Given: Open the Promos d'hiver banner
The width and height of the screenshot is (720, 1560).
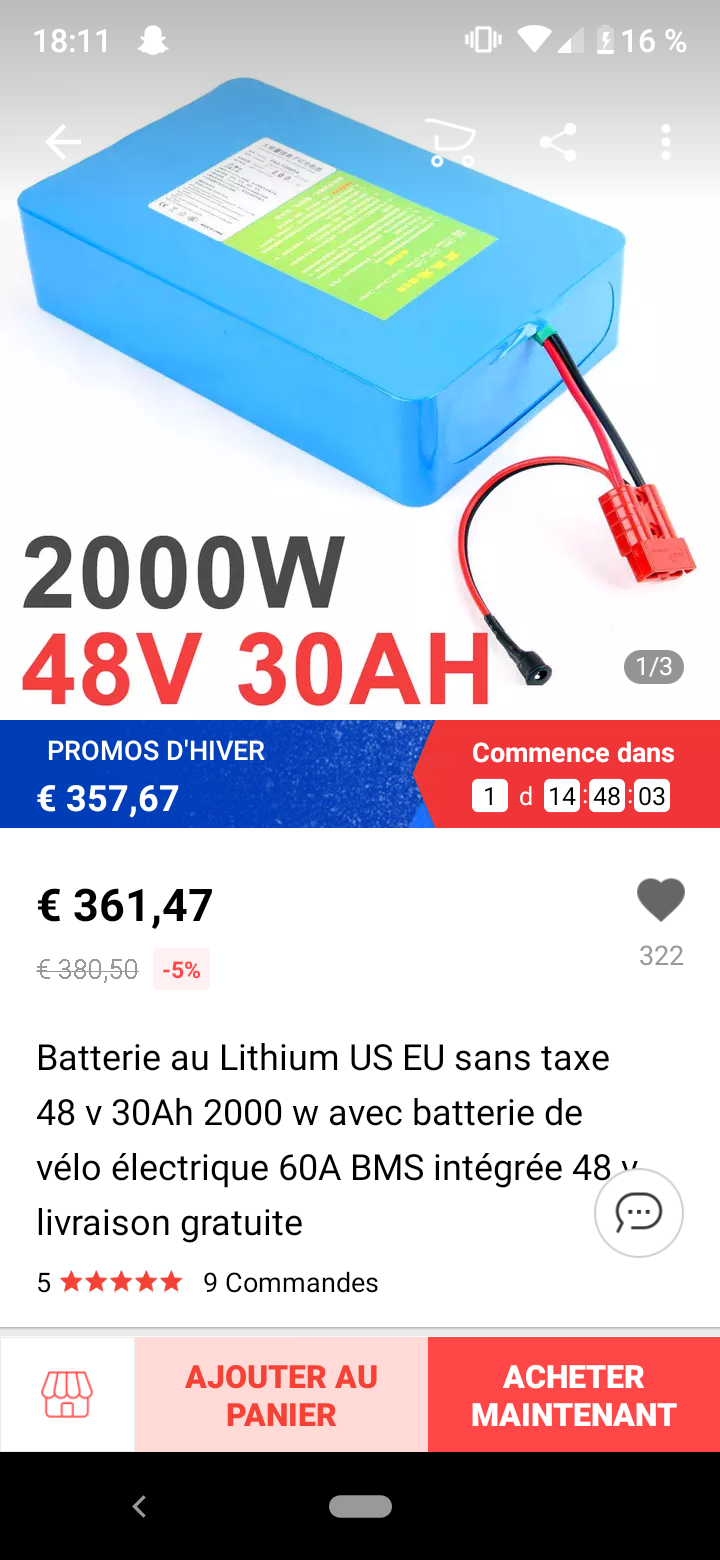Looking at the screenshot, I should click(360, 774).
